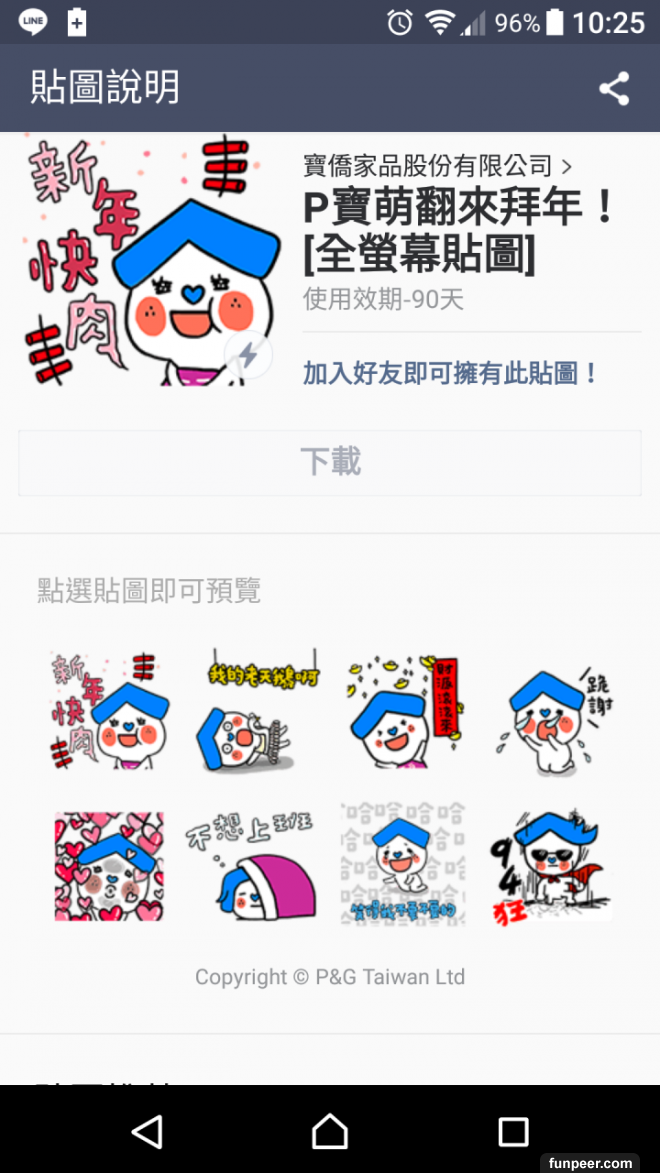Preview the 跪謝 crying sticker
The width and height of the screenshot is (660, 1173).
[x=553, y=710]
